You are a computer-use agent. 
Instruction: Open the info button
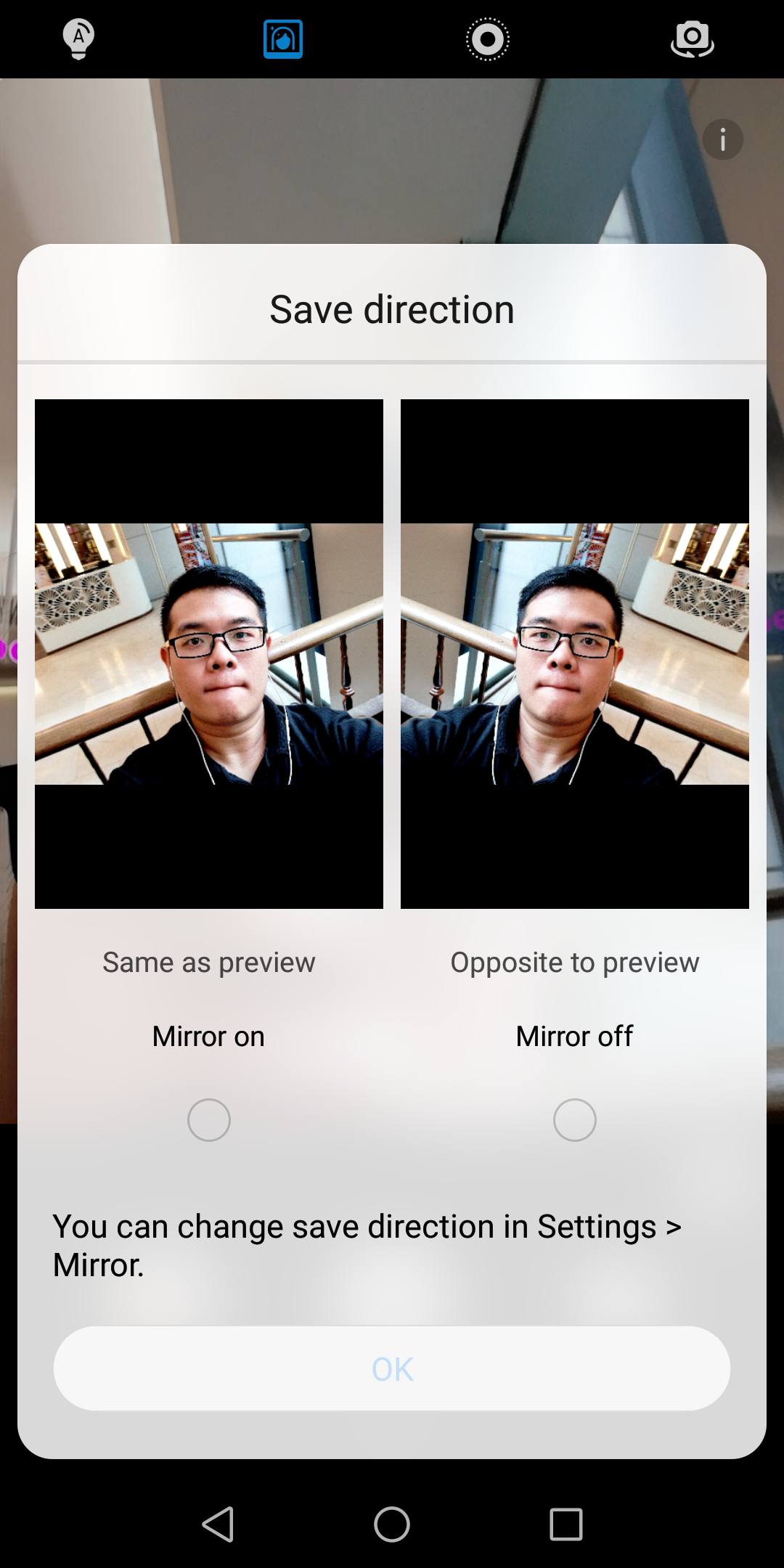[x=723, y=139]
